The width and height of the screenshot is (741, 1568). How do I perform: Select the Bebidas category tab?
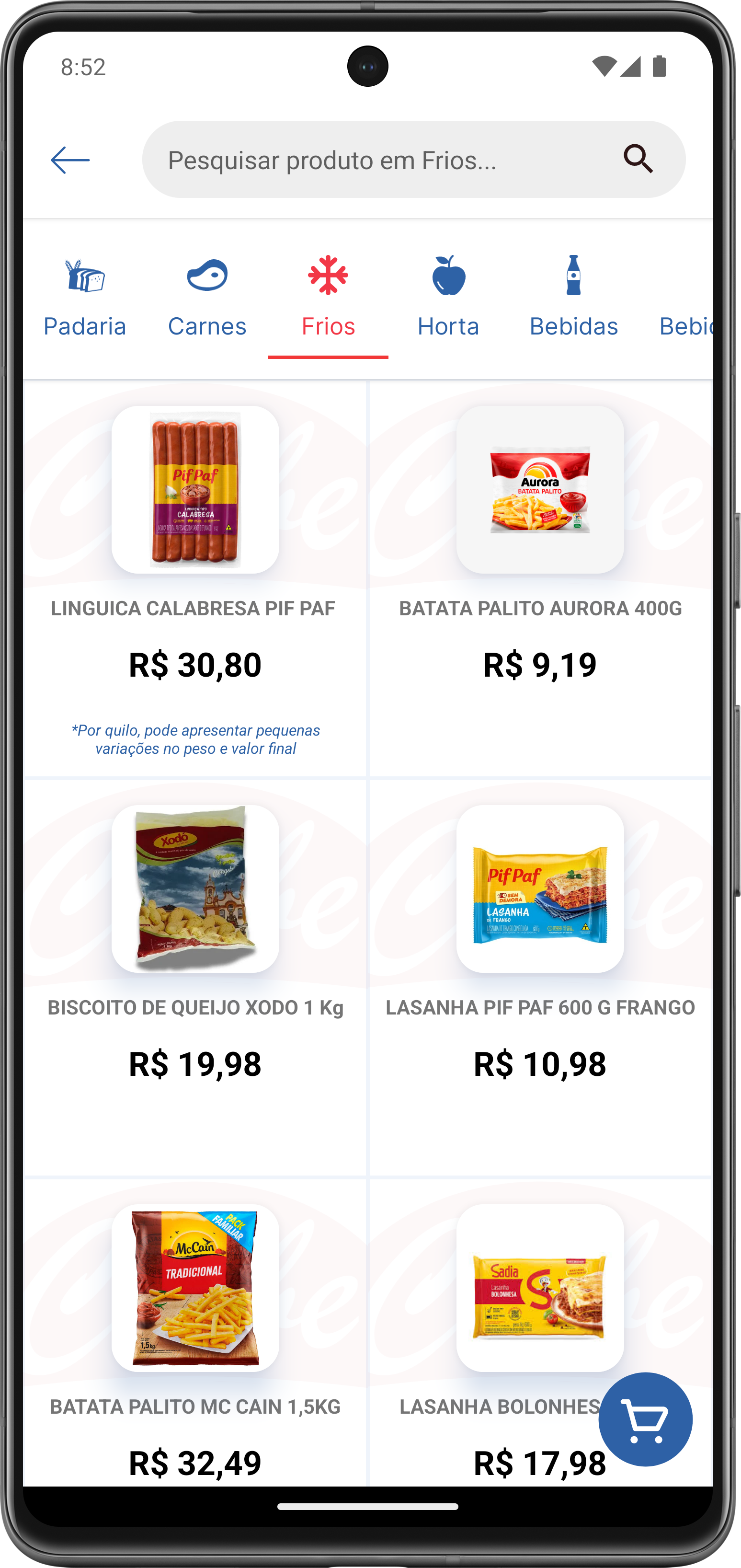click(572, 326)
